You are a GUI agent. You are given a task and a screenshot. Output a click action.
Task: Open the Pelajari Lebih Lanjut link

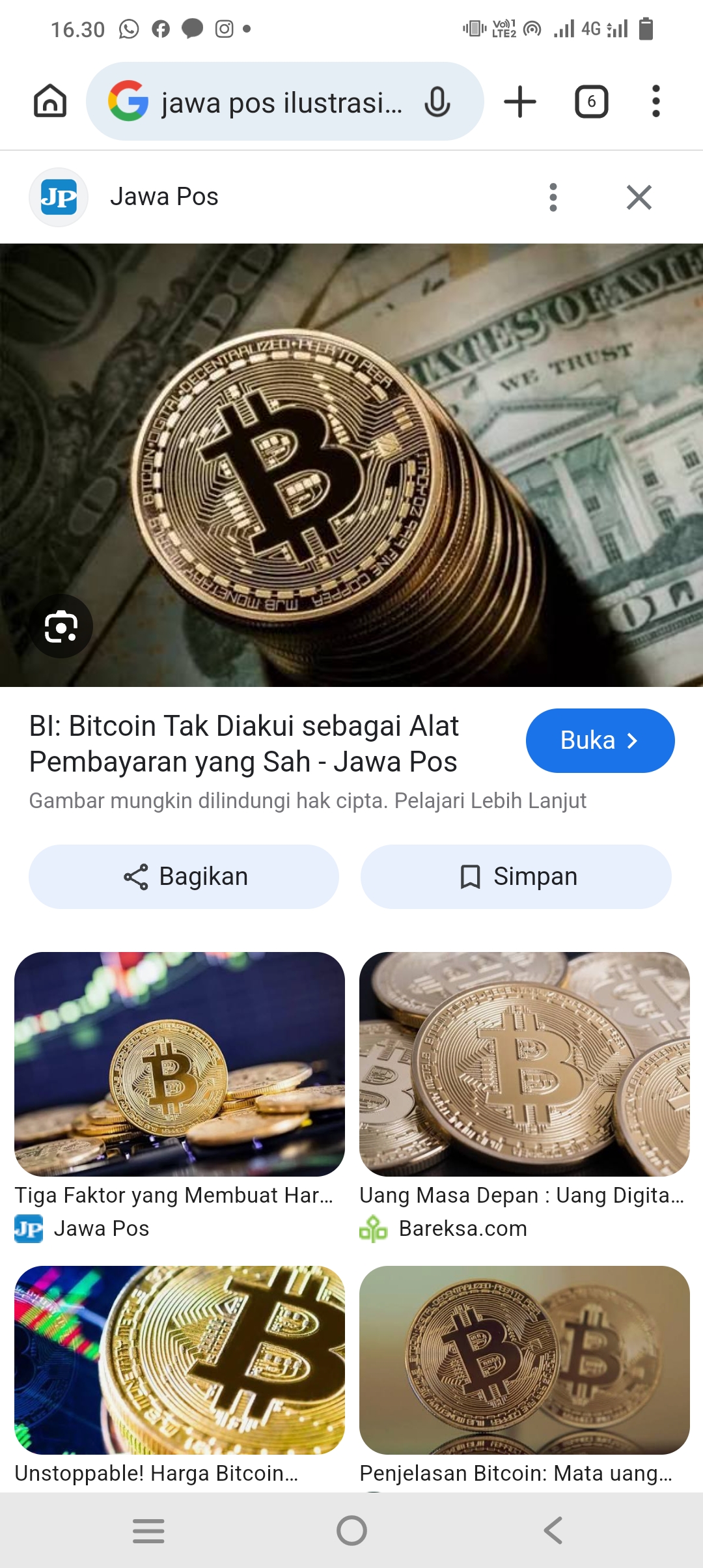(x=490, y=800)
